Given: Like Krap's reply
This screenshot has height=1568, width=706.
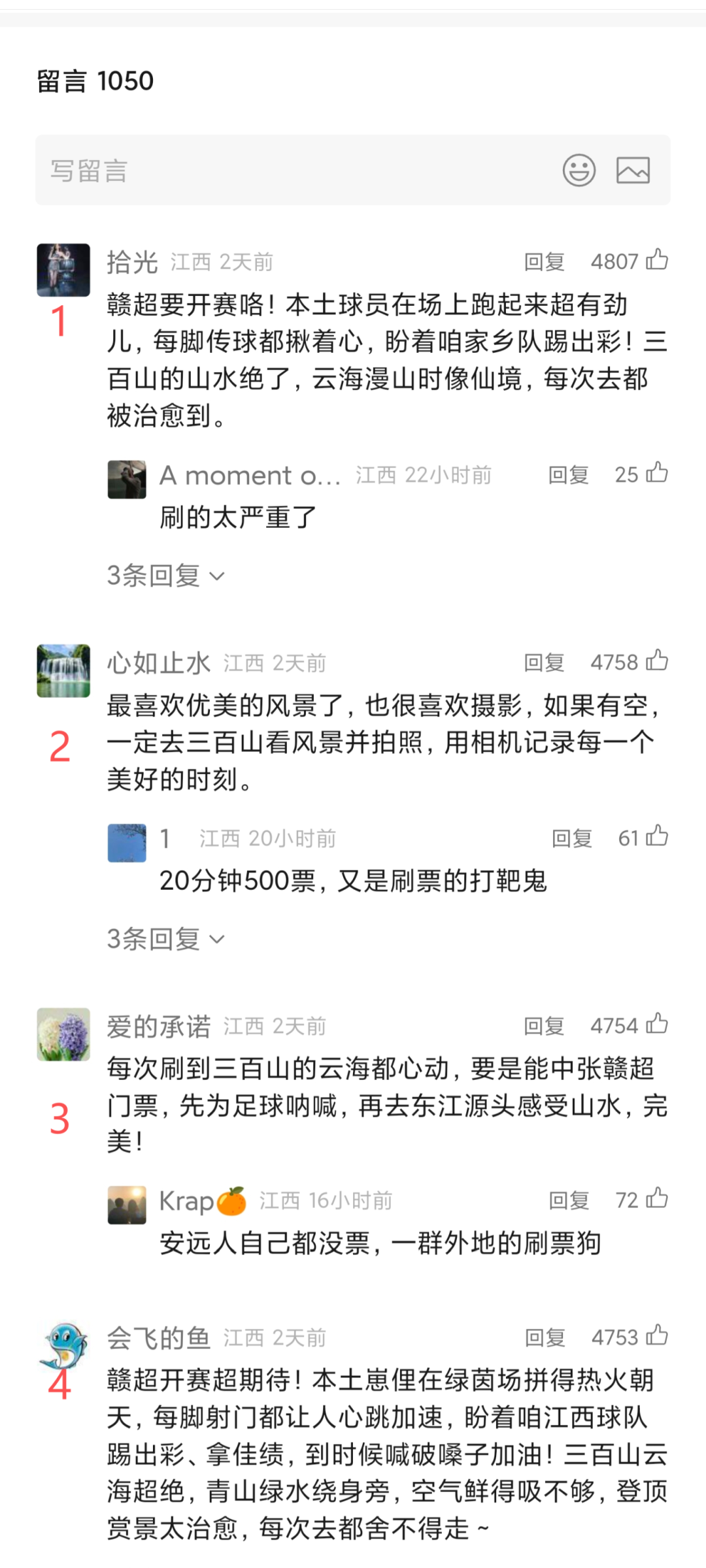Looking at the screenshot, I should (656, 1199).
